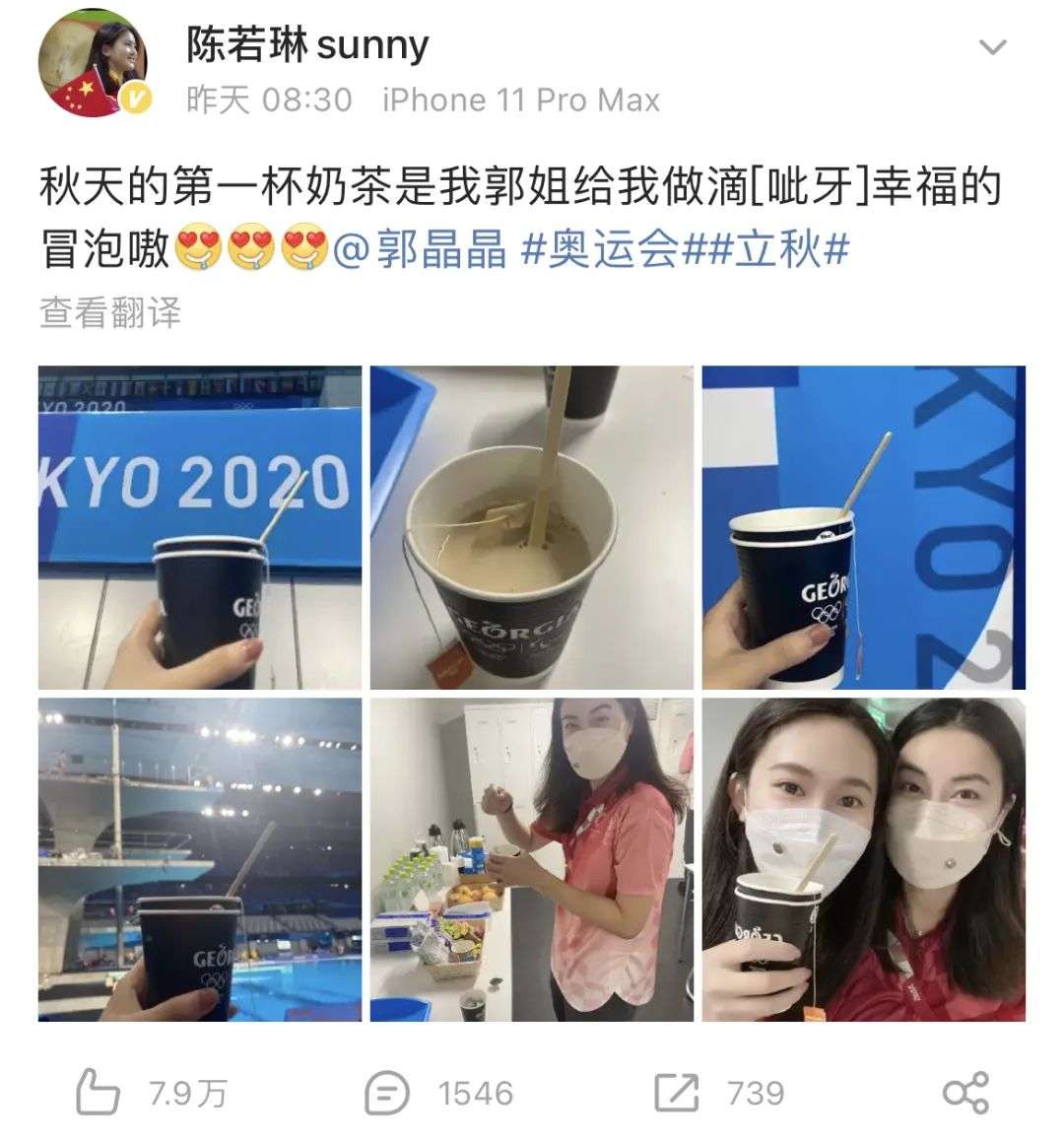
Task: Tap 查看翻译 to translate the post
Action: tap(110, 312)
